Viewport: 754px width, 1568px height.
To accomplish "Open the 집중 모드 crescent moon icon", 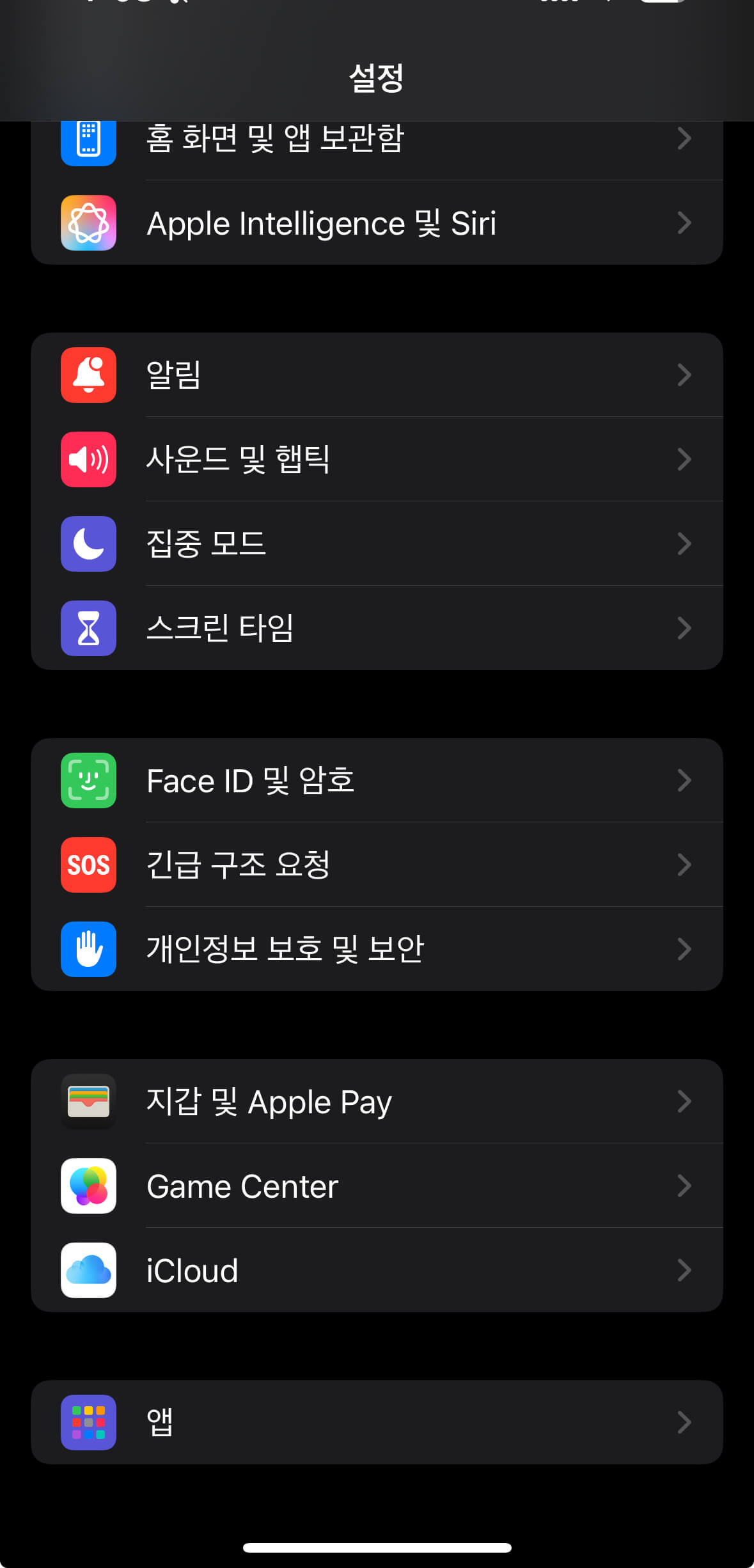I will point(88,544).
